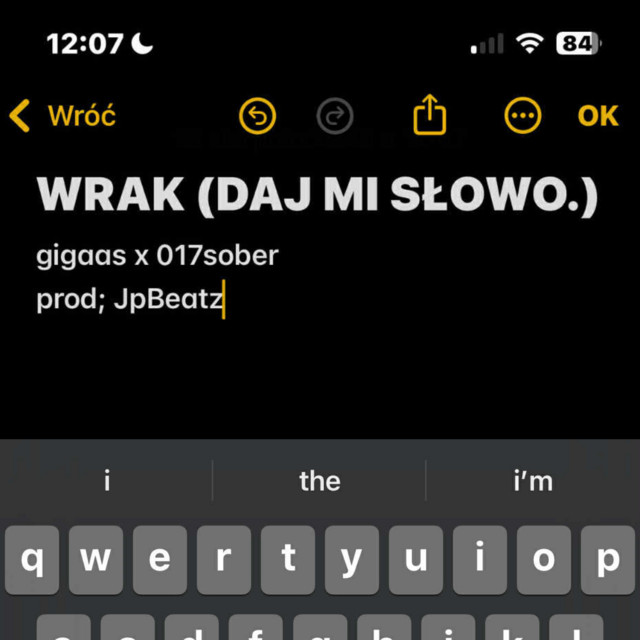Image resolution: width=640 pixels, height=640 pixels.
Task: Insert the "the" keyboard suggestion
Action: (x=320, y=481)
